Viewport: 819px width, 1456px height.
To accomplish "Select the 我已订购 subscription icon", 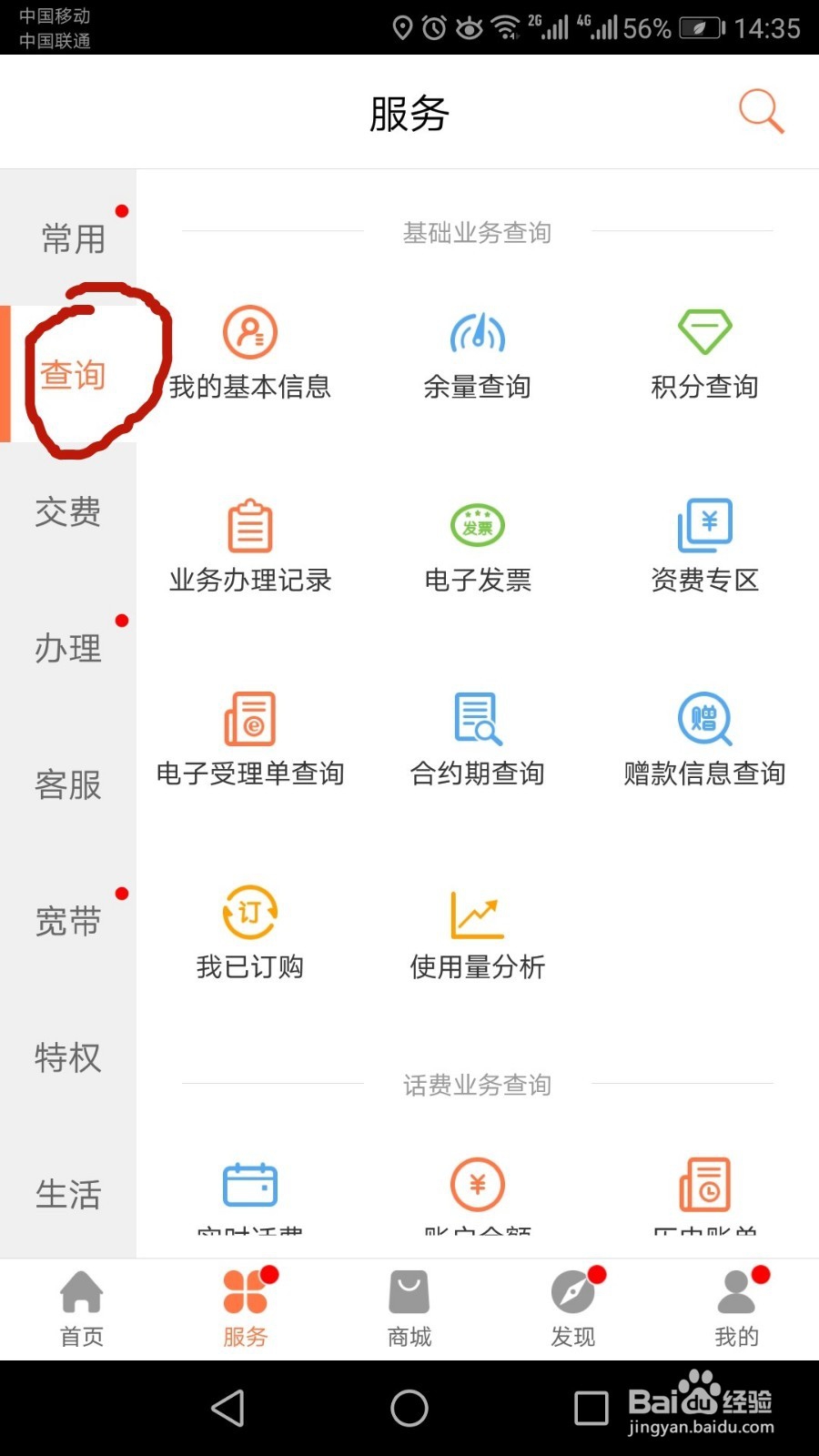I will [249, 913].
